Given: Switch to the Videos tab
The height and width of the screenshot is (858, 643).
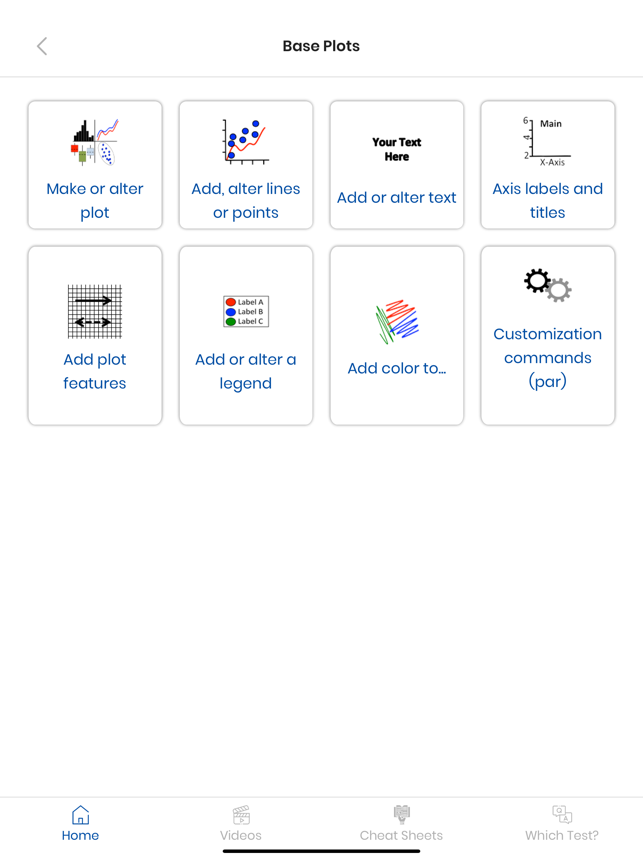Looking at the screenshot, I should click(x=241, y=824).
